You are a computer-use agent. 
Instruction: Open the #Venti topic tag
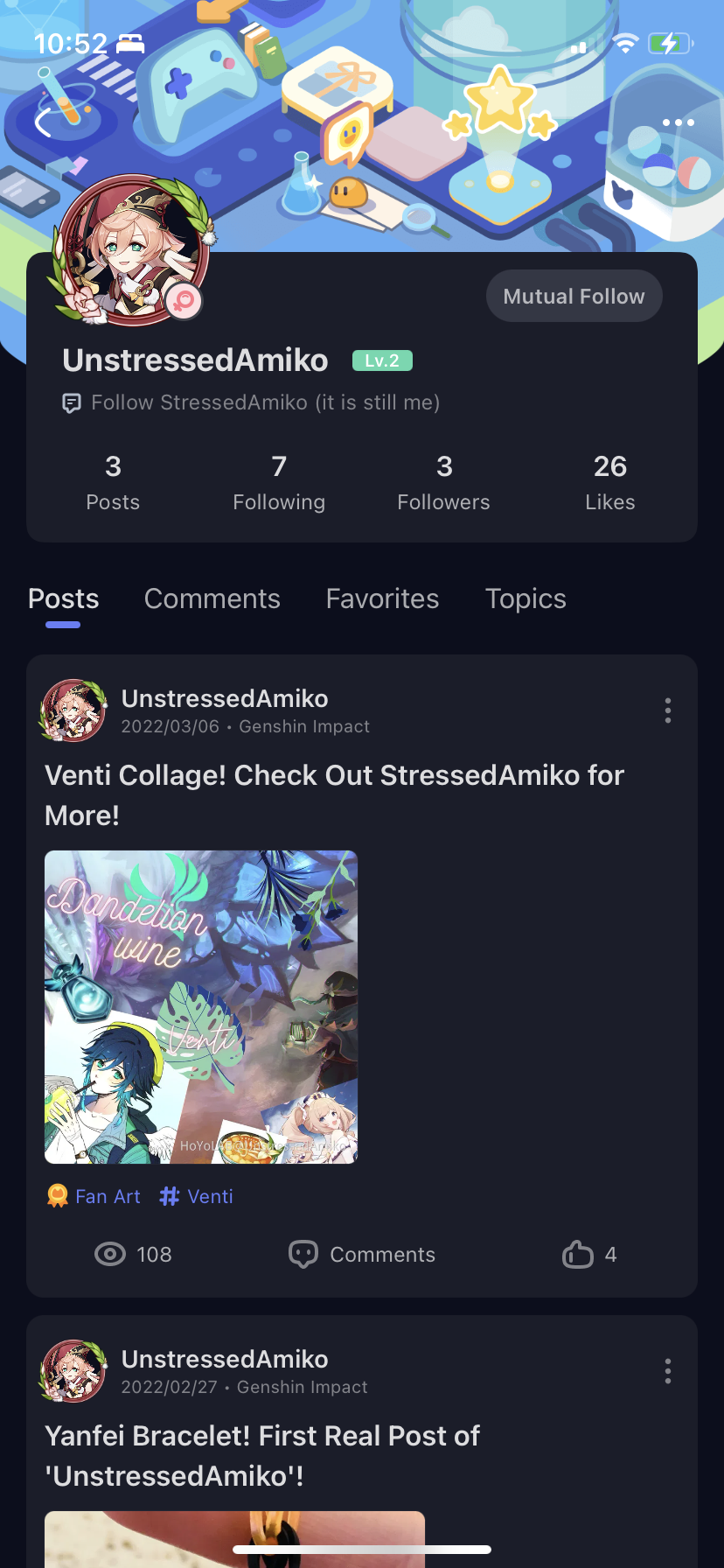tap(195, 1196)
